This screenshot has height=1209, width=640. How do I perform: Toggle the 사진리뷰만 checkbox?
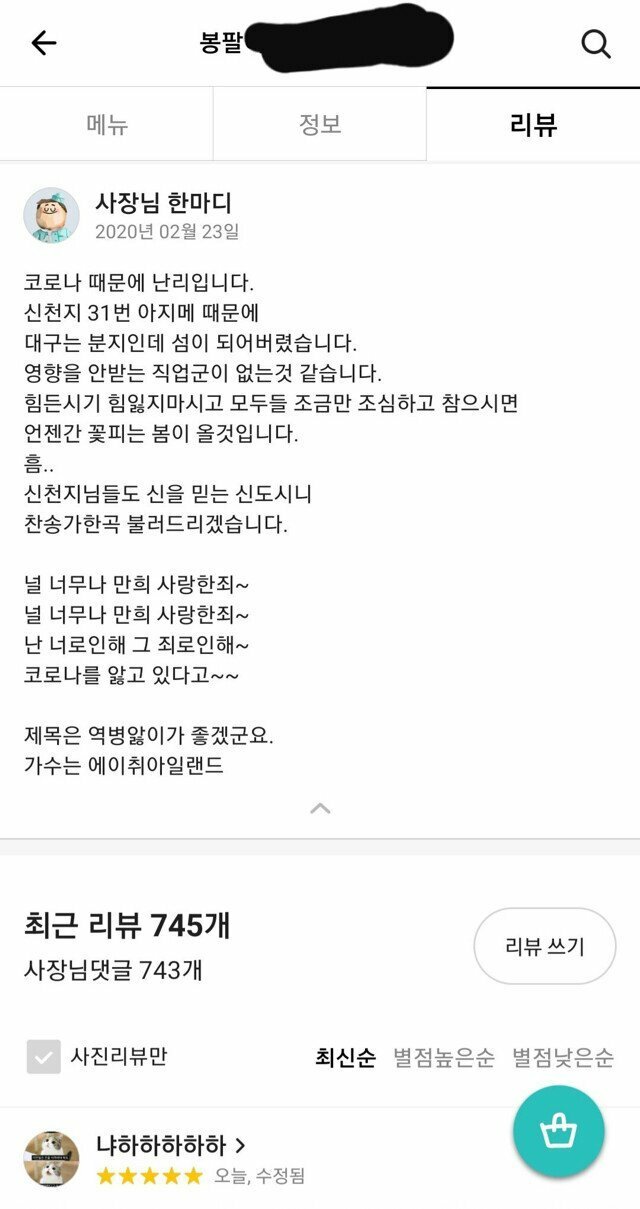(44, 1057)
